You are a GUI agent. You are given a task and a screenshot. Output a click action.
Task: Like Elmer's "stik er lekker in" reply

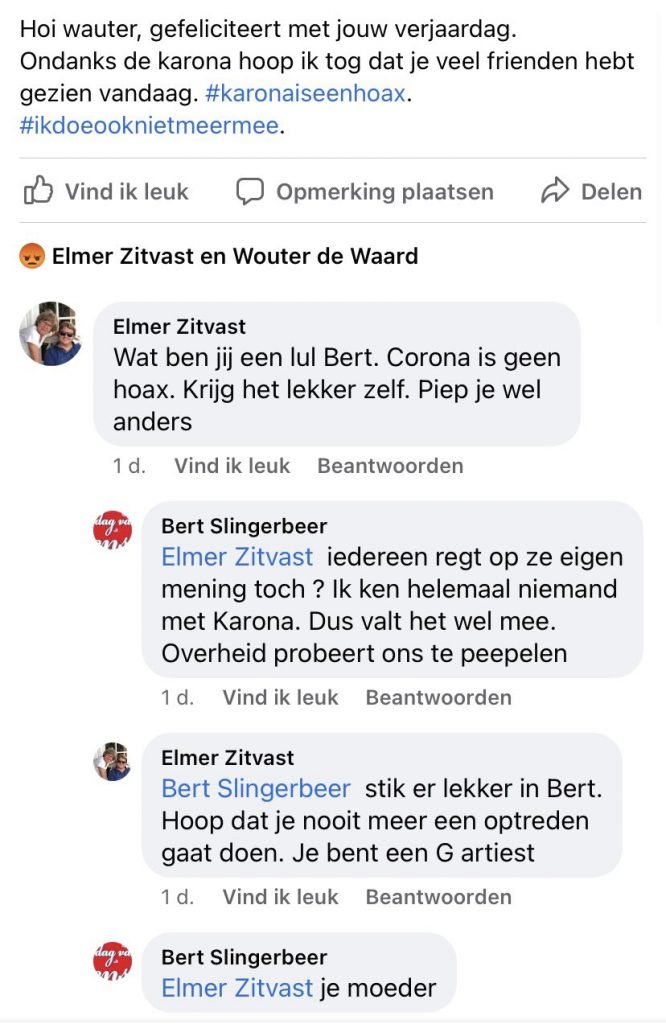pos(280,897)
